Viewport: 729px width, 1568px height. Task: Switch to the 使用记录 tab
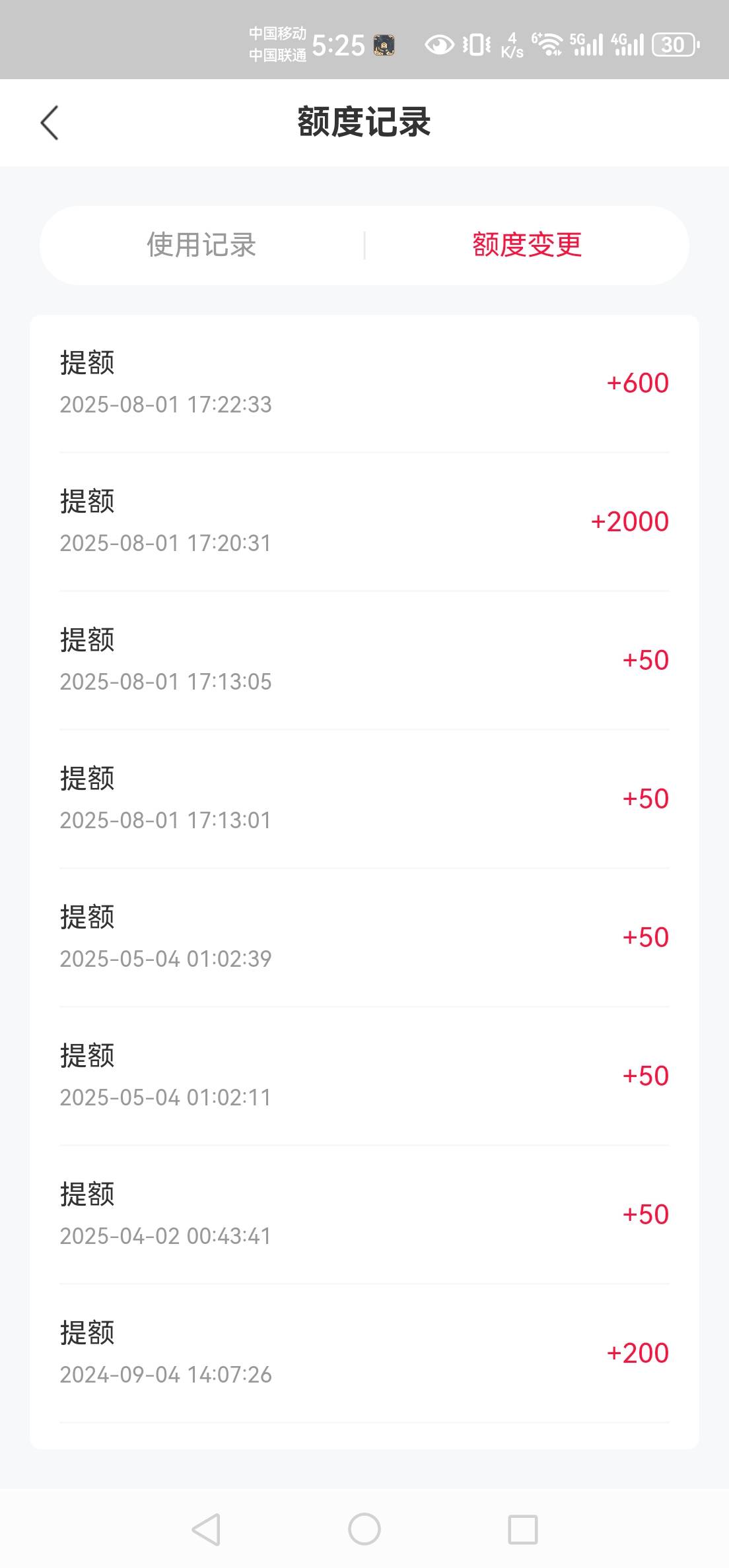(201, 245)
